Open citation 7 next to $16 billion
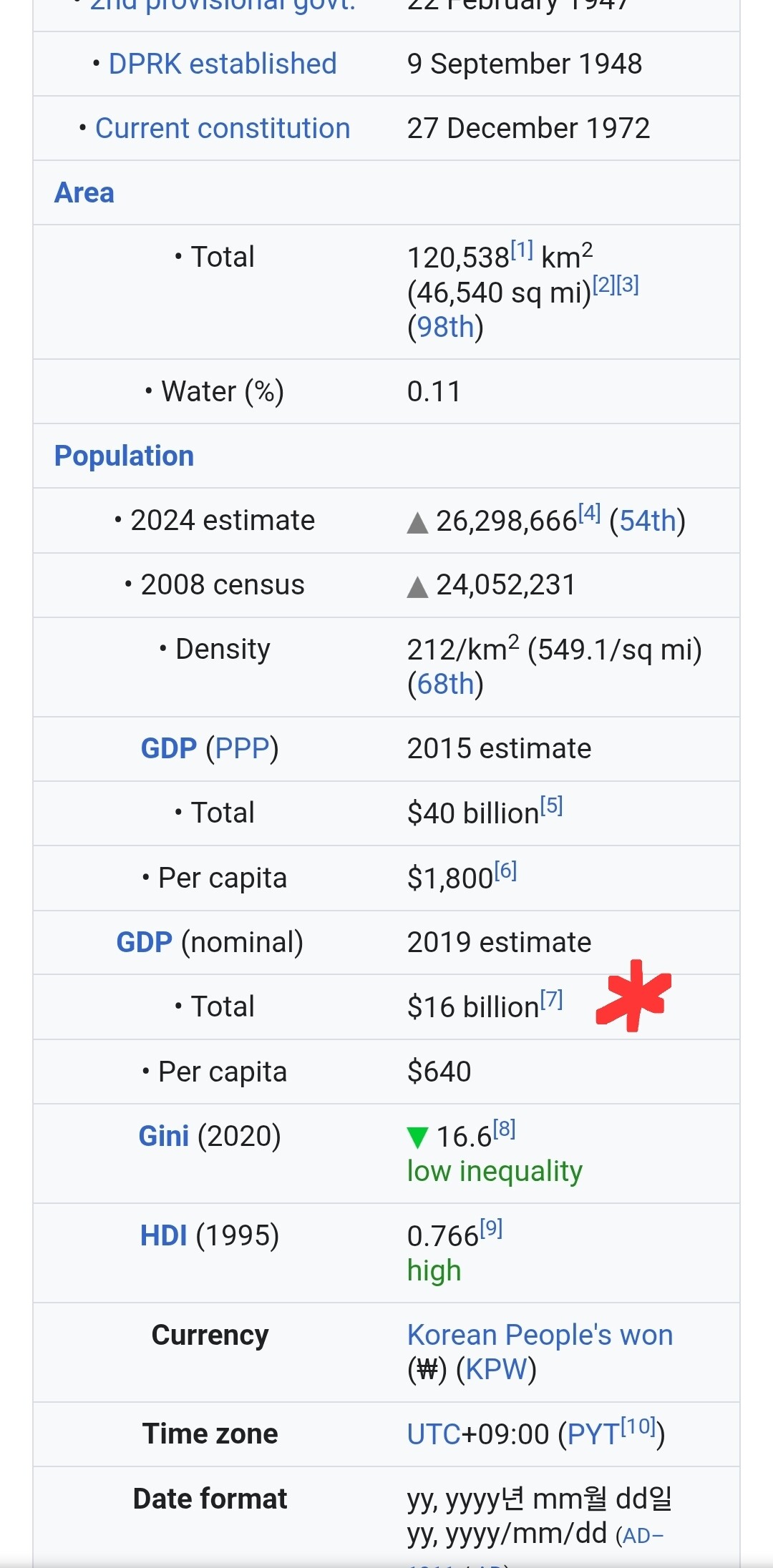Viewport: 773px width, 1568px height. tap(551, 999)
